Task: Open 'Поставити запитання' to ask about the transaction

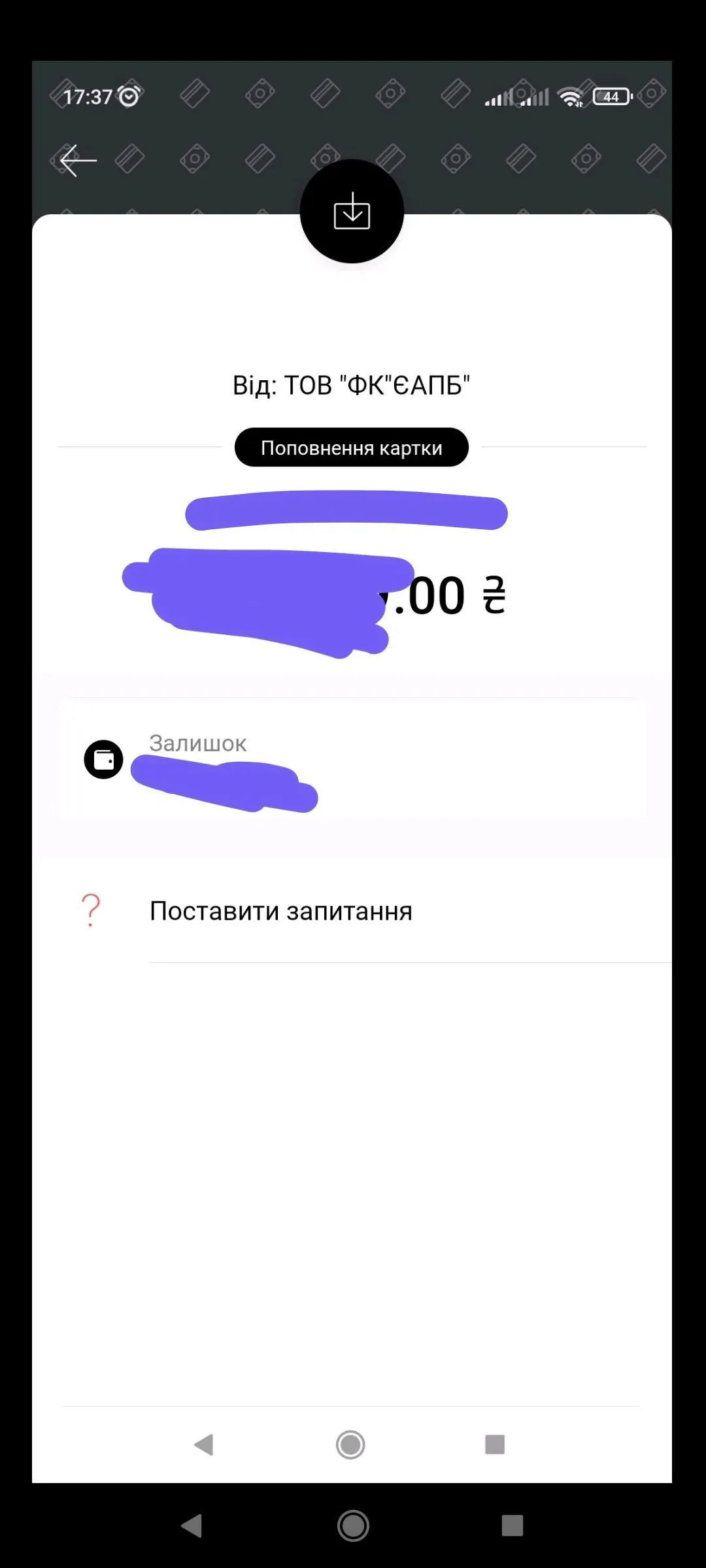Action: click(x=281, y=911)
